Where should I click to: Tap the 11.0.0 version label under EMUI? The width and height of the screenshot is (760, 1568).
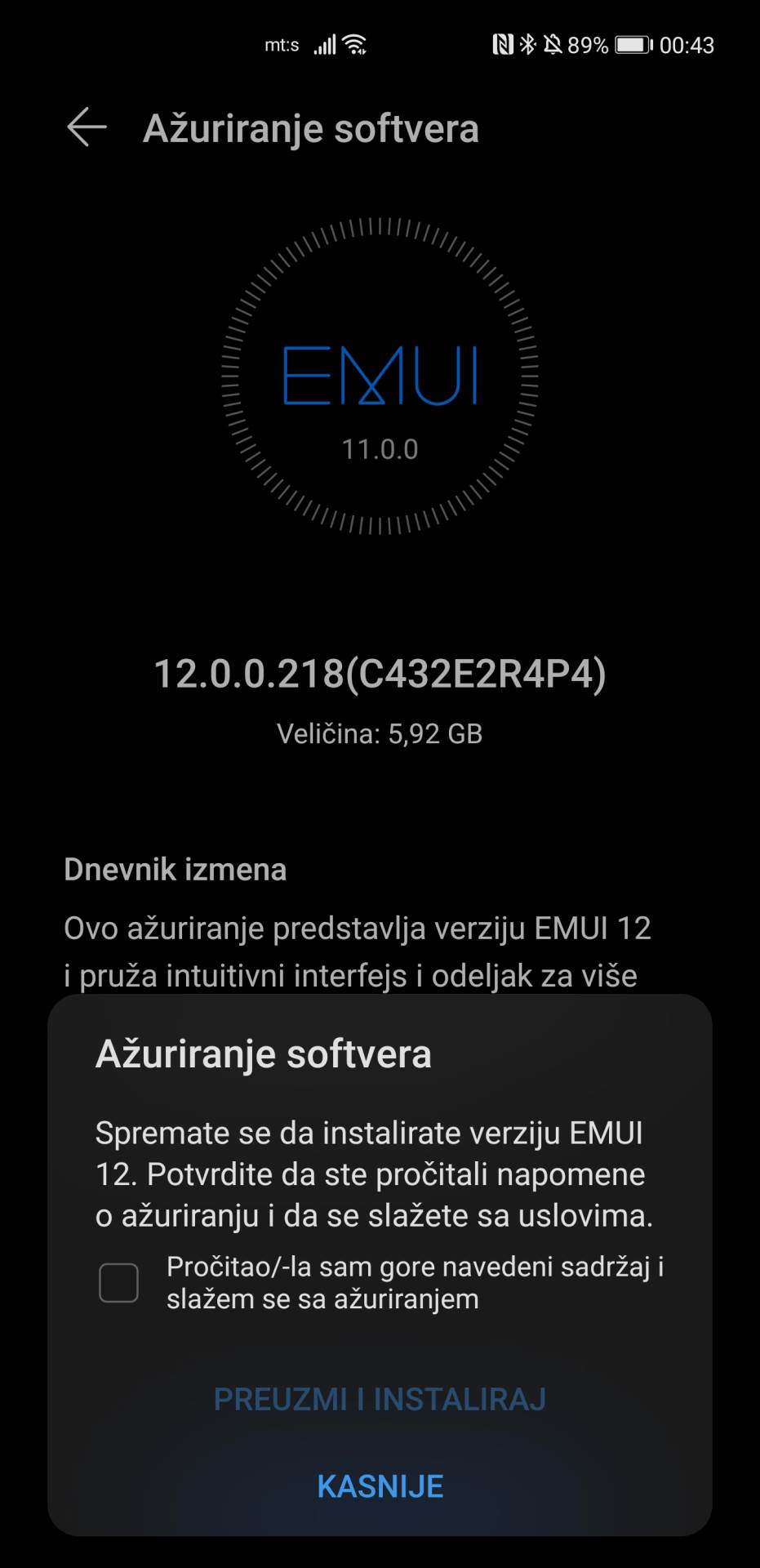tap(380, 448)
